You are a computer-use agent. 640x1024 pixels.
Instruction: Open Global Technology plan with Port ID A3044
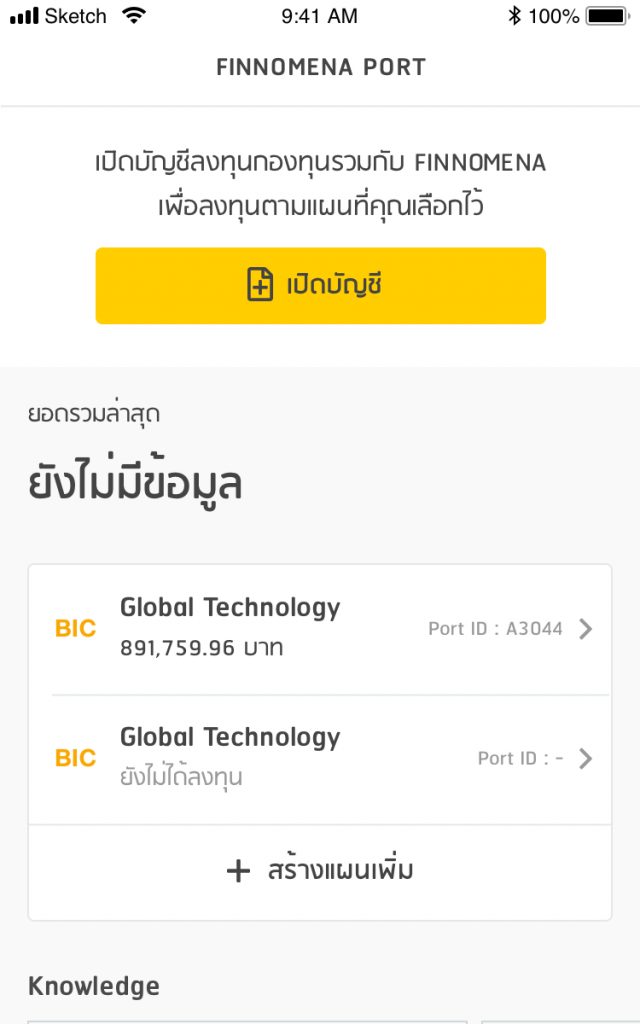tap(320, 629)
